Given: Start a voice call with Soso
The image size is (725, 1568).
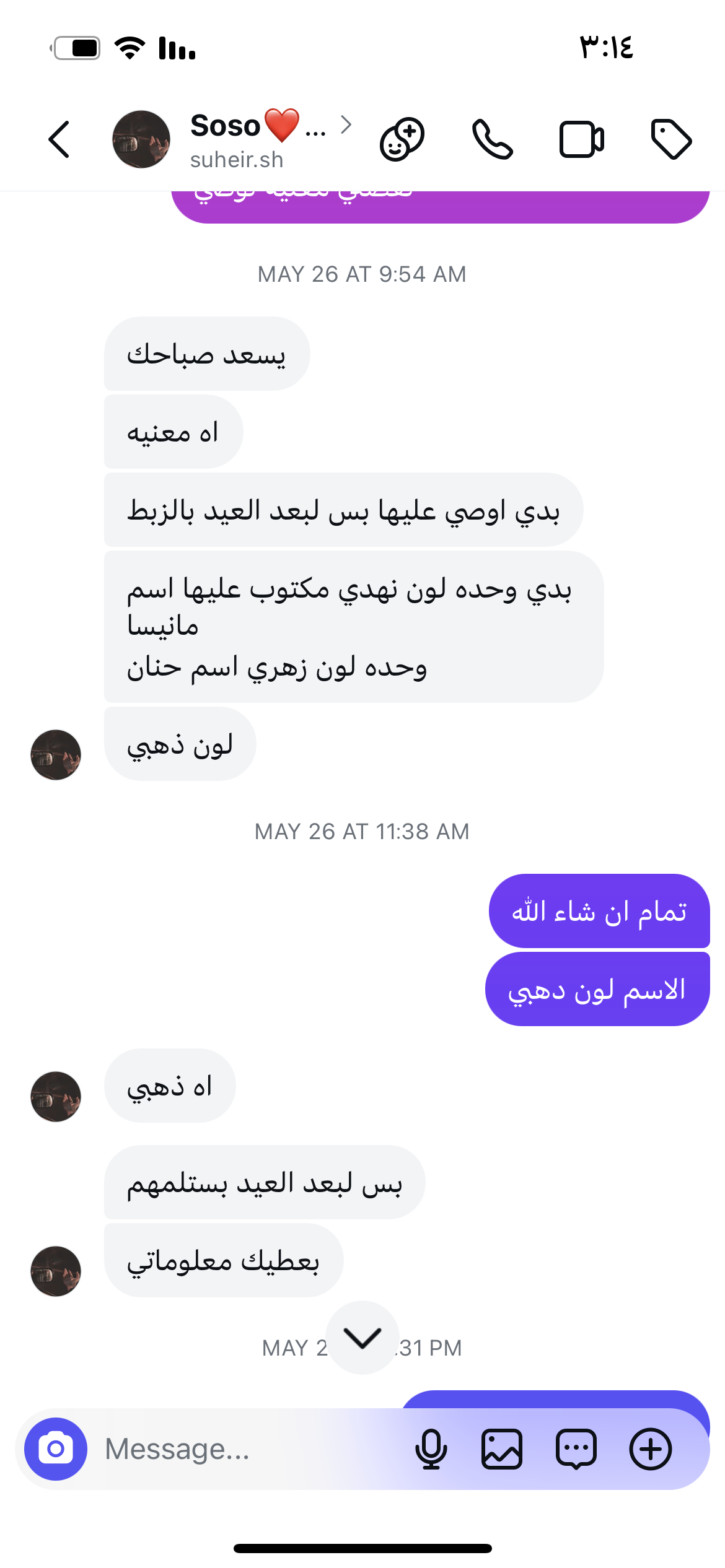Looking at the screenshot, I should pos(492,139).
